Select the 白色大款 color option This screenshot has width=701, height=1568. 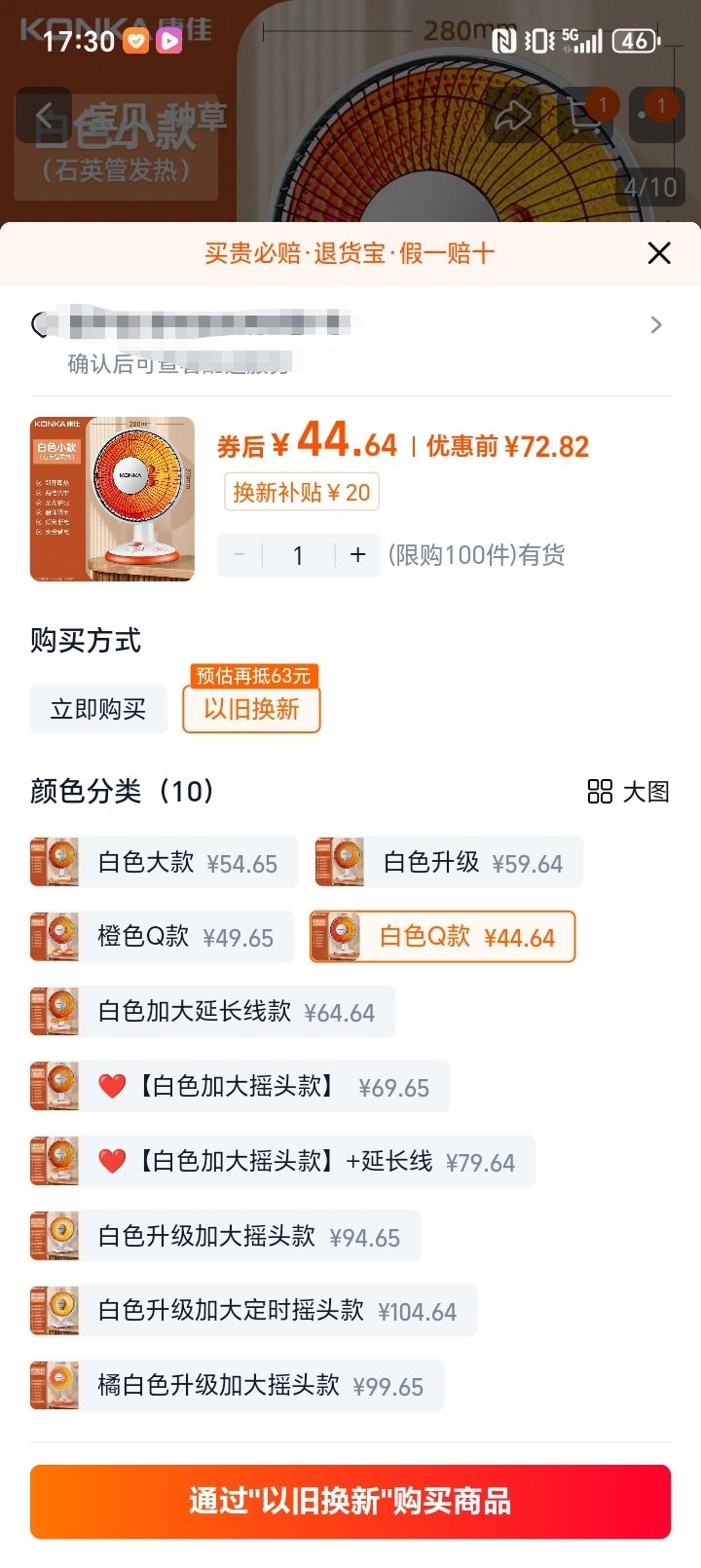[x=163, y=861]
